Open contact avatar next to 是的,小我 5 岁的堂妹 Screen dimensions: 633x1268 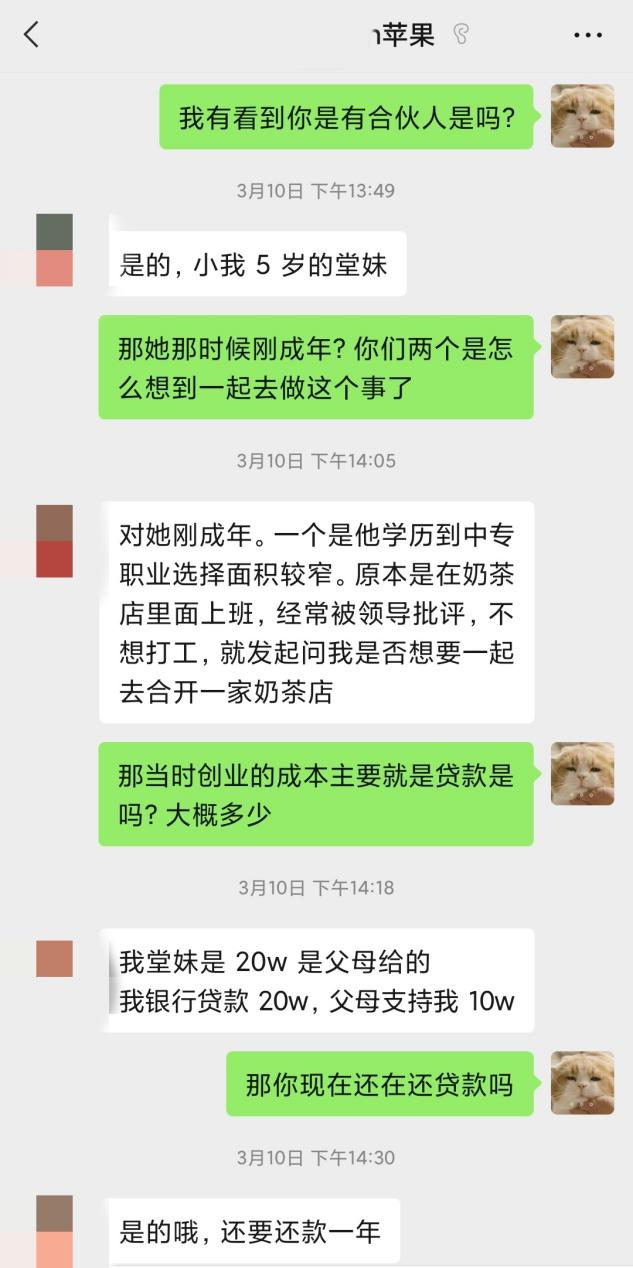(x=54, y=250)
